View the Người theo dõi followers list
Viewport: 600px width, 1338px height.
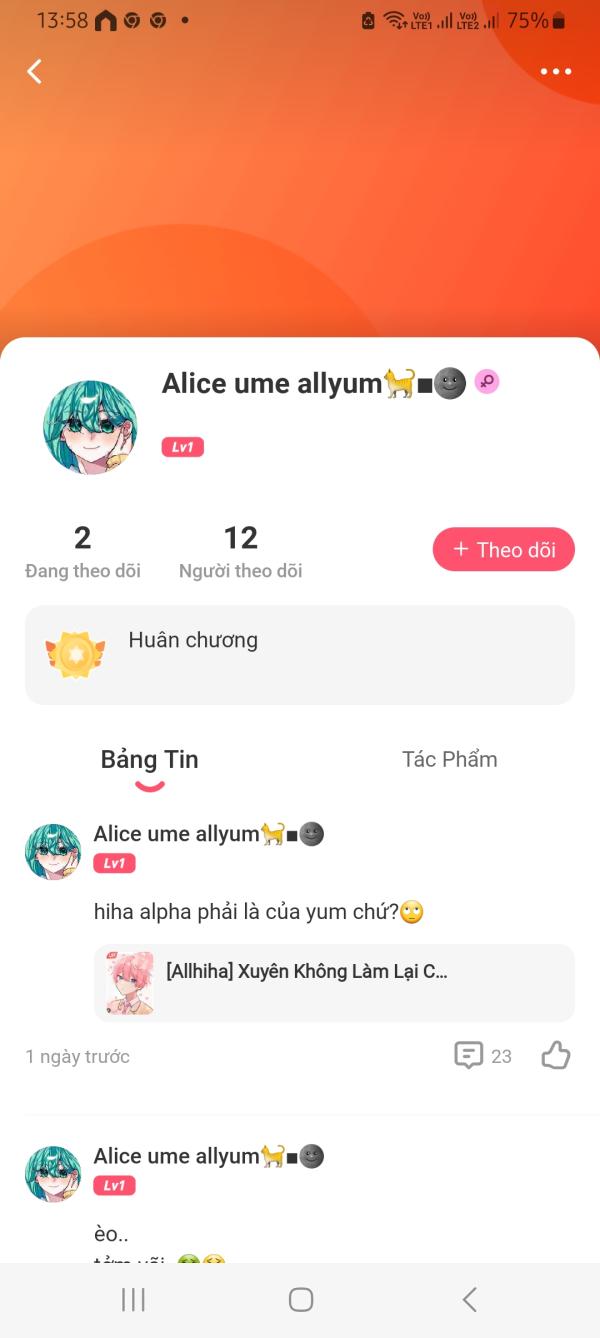pyautogui.click(x=240, y=551)
